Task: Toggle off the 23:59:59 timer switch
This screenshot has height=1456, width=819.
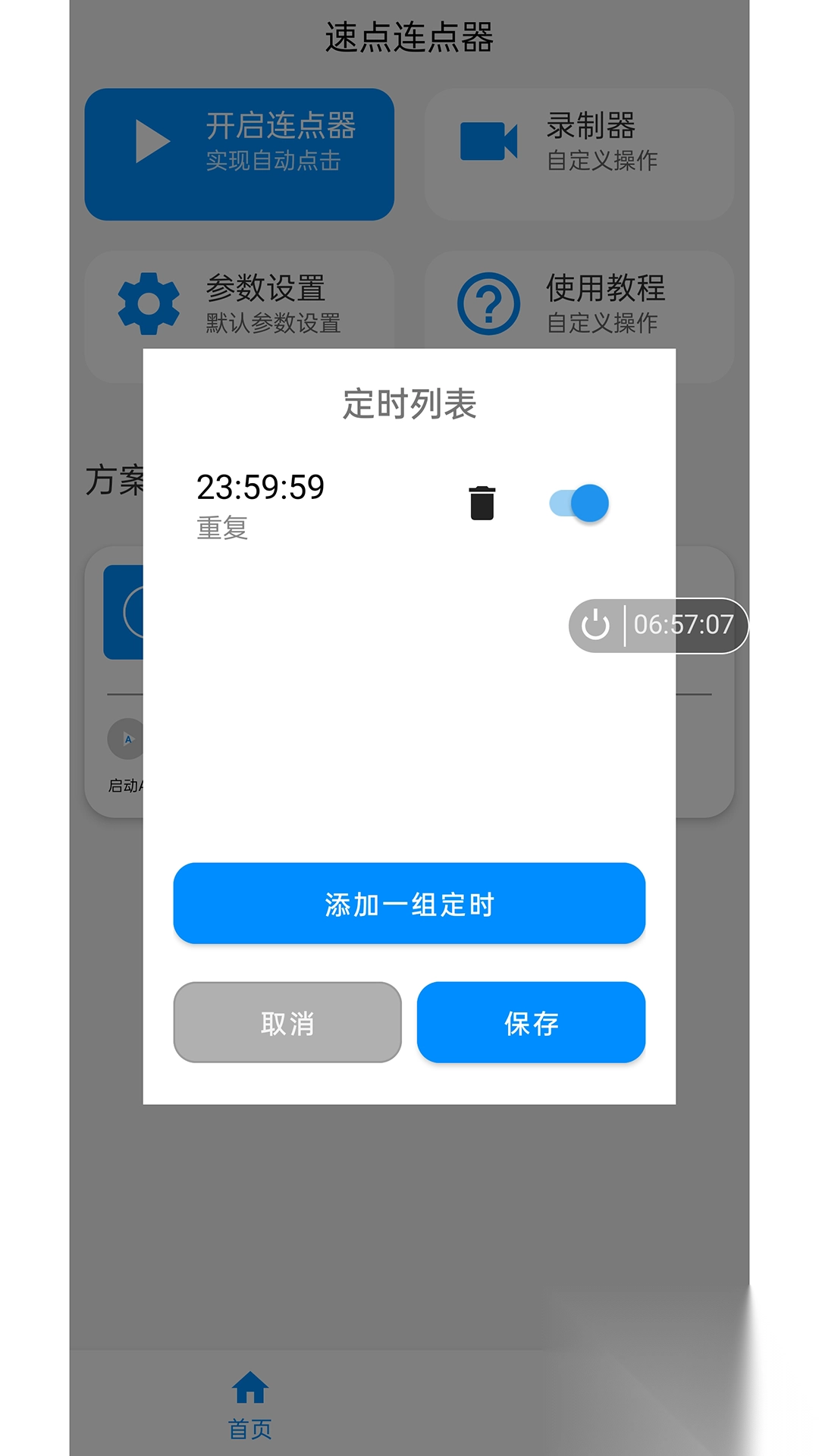Action: tap(579, 503)
